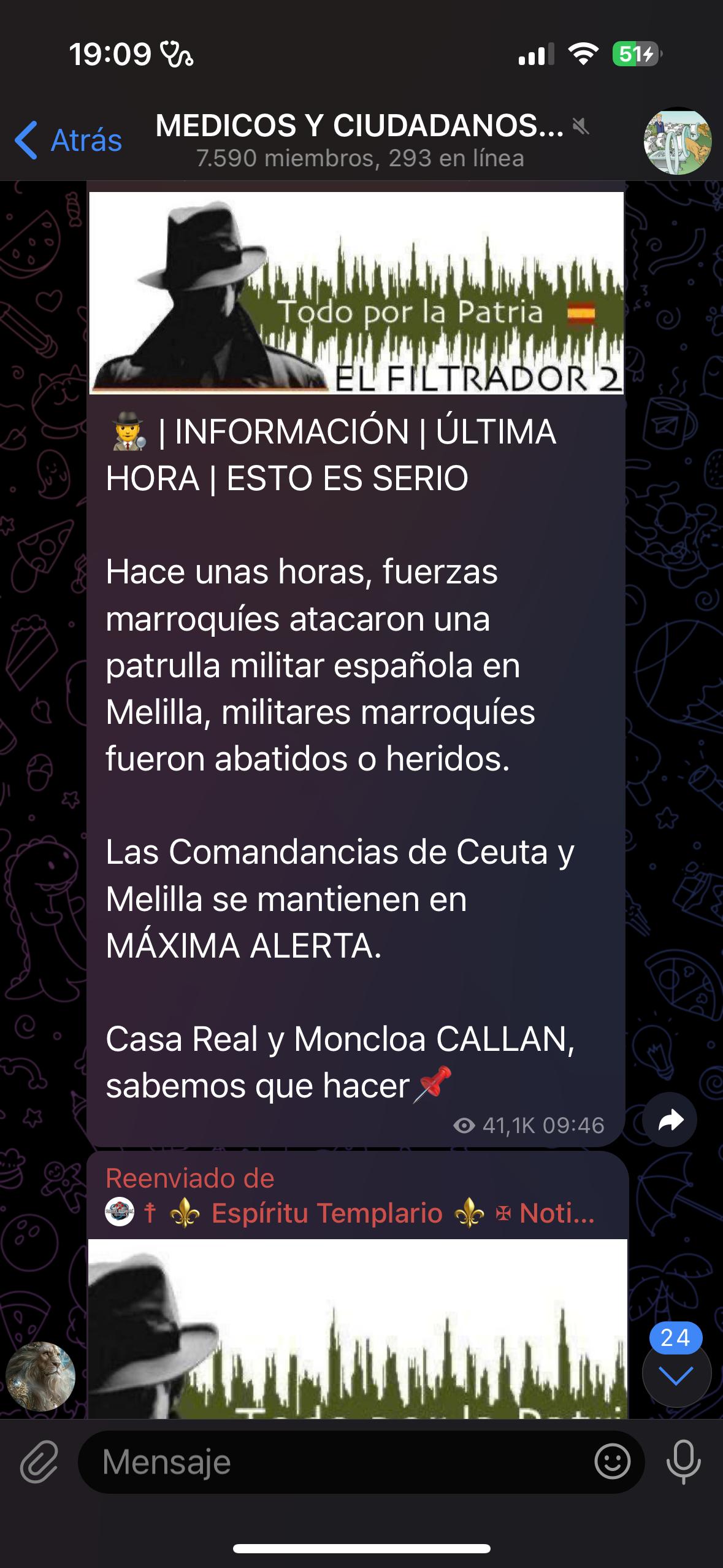Record a voice message with the microphone
This screenshot has height=1568, width=723.
click(683, 1462)
